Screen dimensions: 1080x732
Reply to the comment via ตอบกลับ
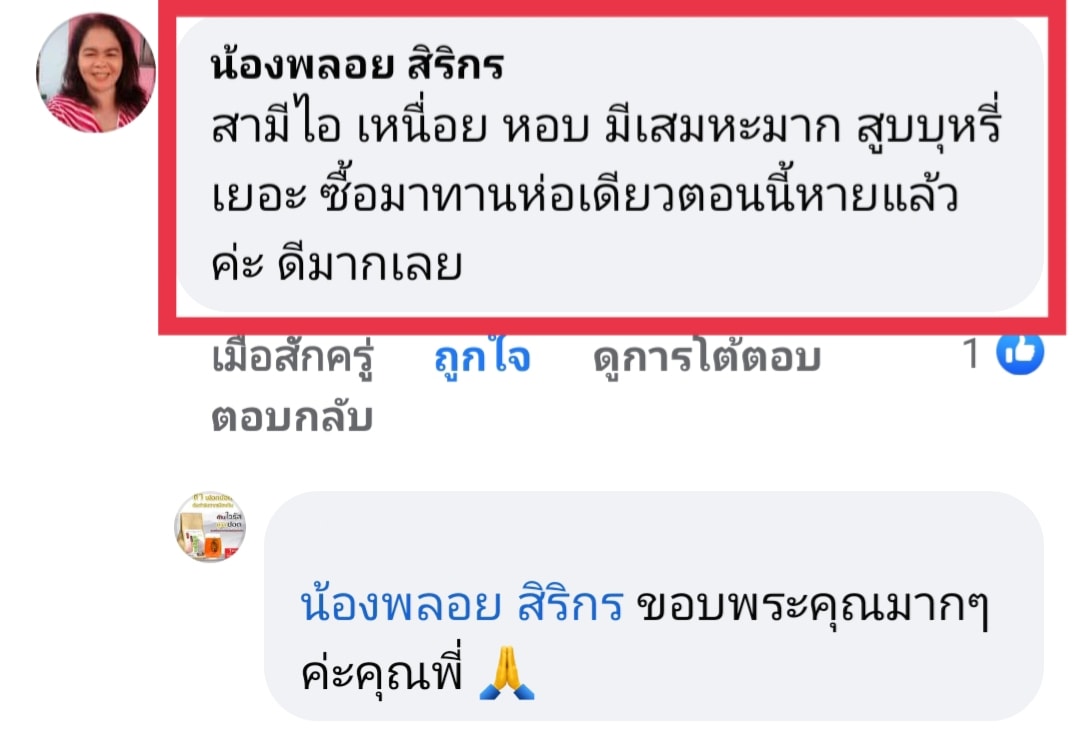click(x=292, y=417)
